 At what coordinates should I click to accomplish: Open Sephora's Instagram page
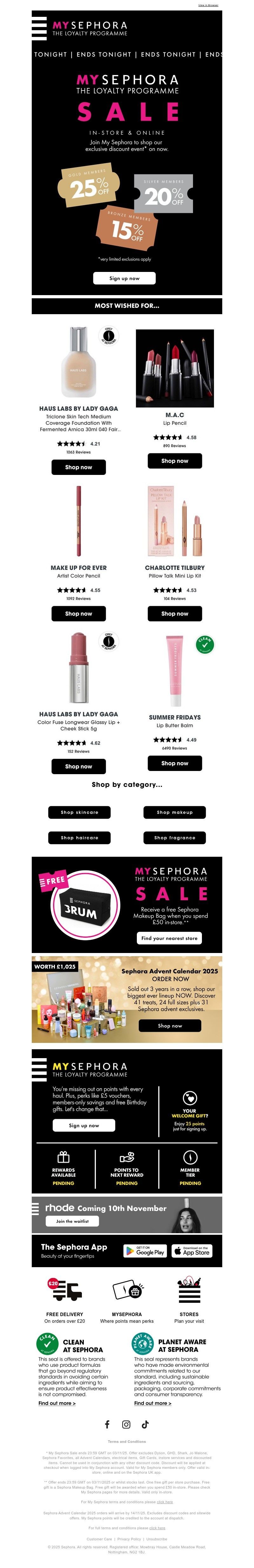coord(126,1424)
